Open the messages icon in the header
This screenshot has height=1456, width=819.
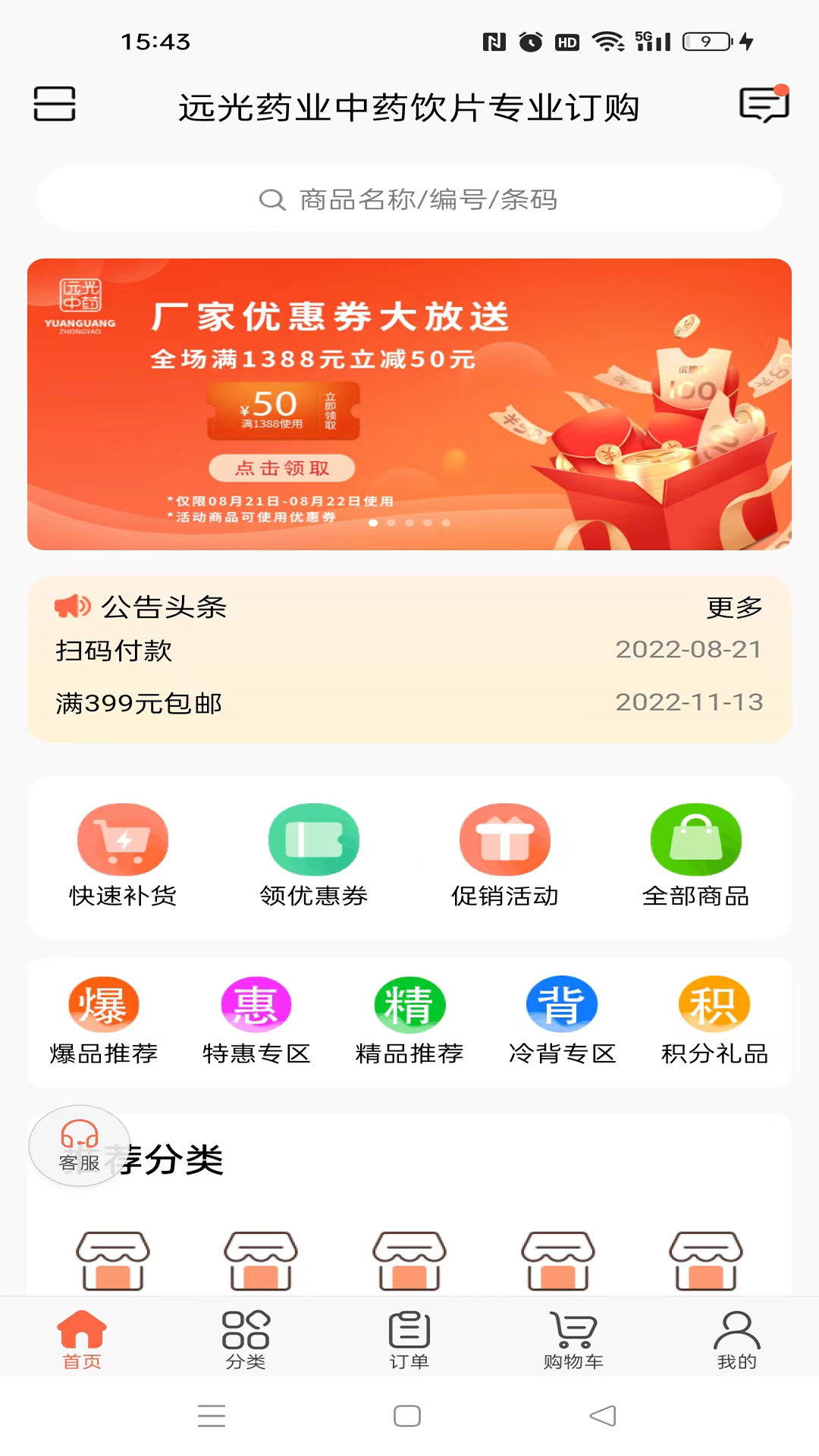(x=764, y=105)
